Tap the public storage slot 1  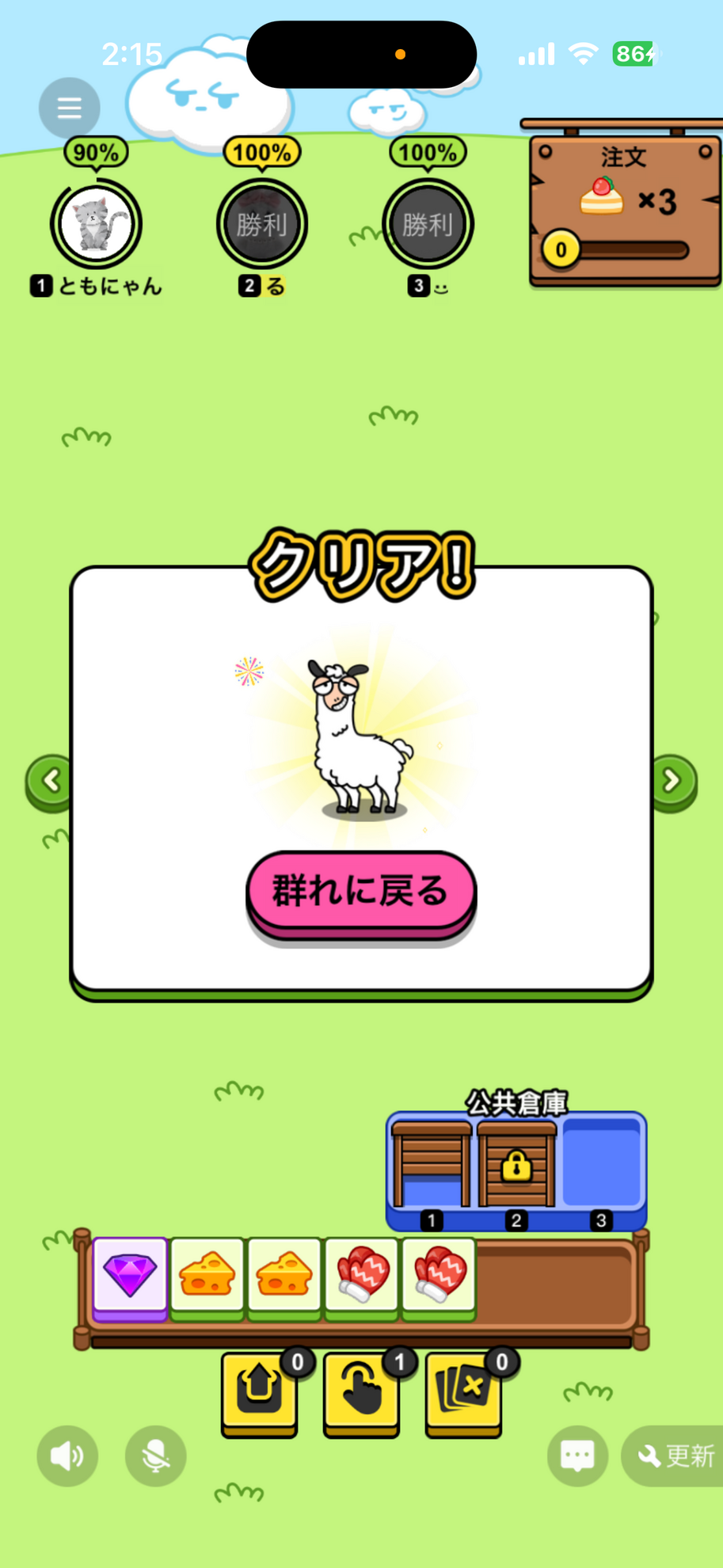pos(431,1164)
